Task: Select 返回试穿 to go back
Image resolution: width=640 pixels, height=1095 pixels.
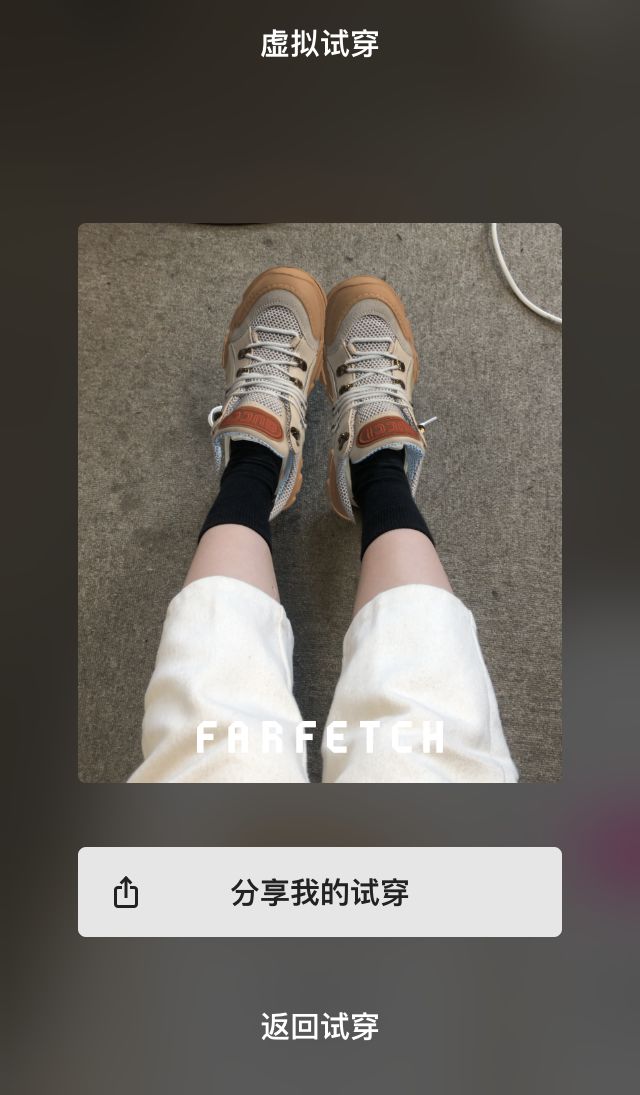Action: [x=320, y=1027]
